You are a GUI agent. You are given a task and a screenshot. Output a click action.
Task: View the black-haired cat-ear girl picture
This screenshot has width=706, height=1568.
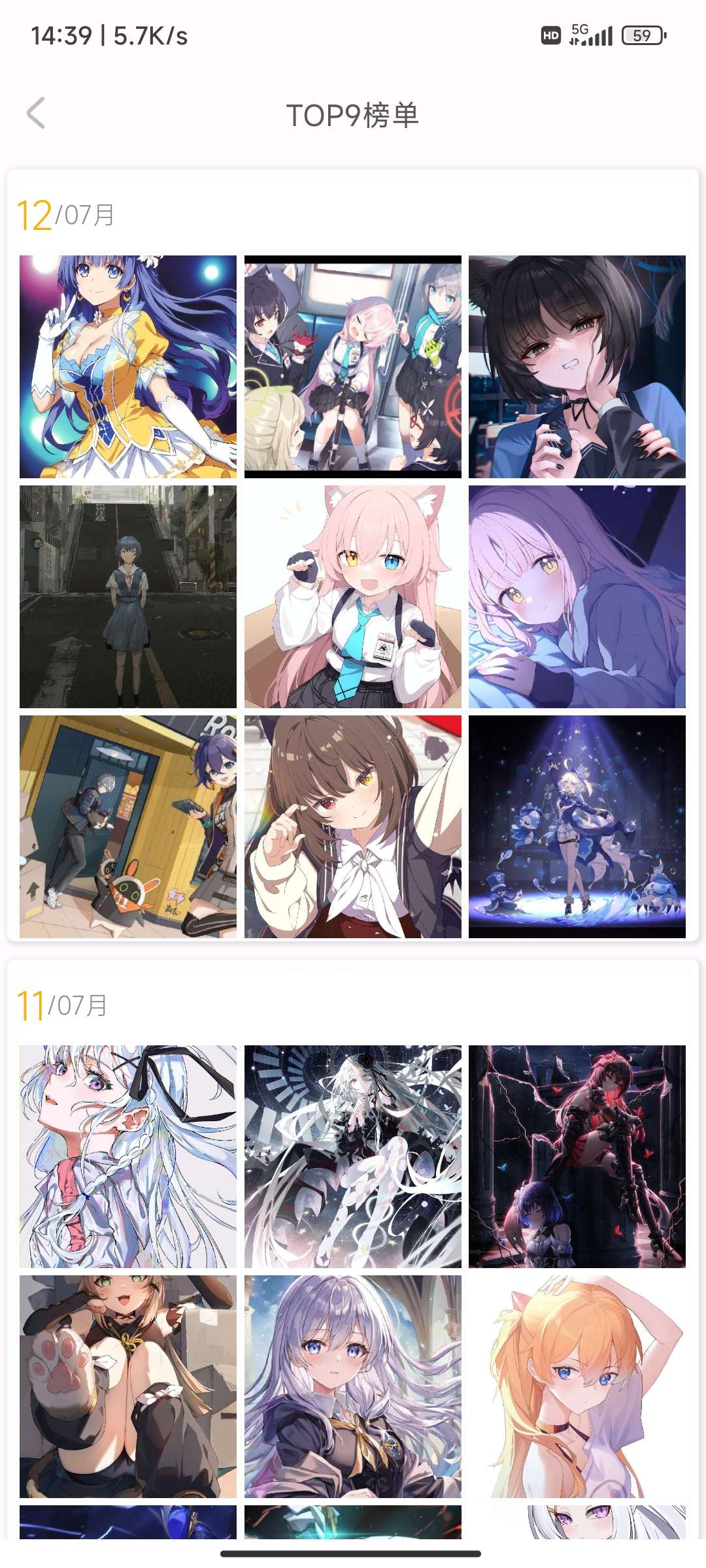[577, 367]
